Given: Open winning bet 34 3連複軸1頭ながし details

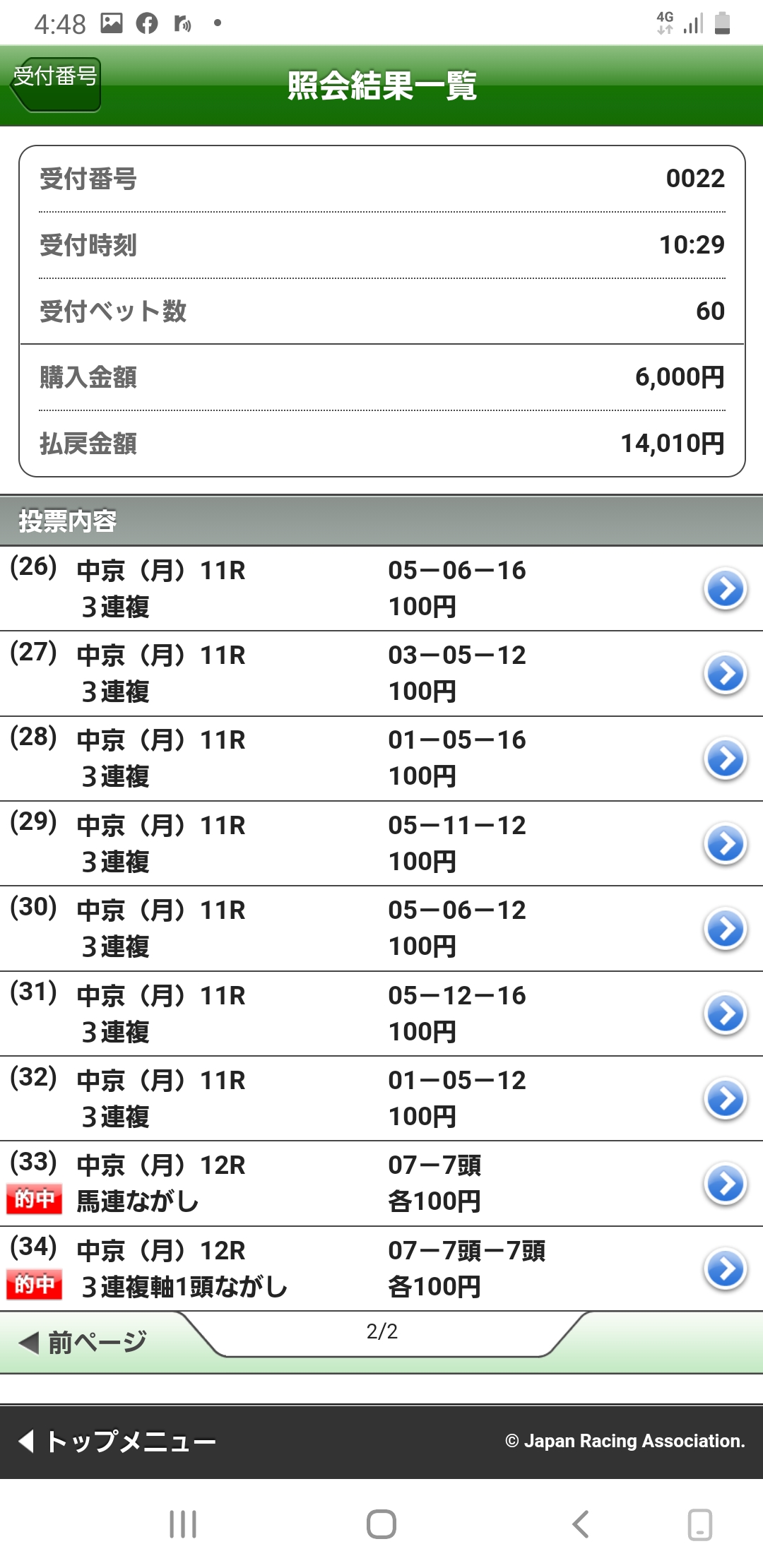Looking at the screenshot, I should [725, 1269].
